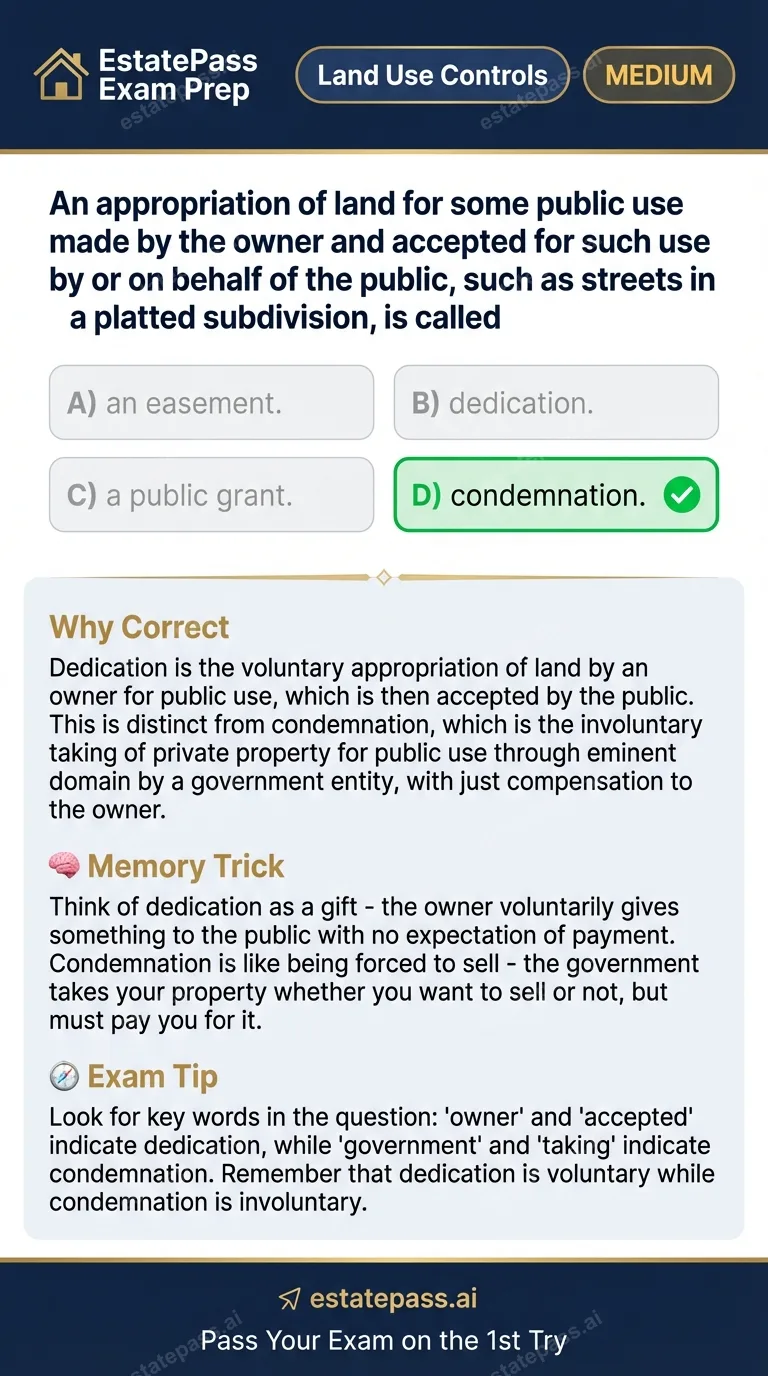The height and width of the screenshot is (1376, 768).
Task: Click the compass icon beside Exam Tip
Action: [x=64, y=1076]
